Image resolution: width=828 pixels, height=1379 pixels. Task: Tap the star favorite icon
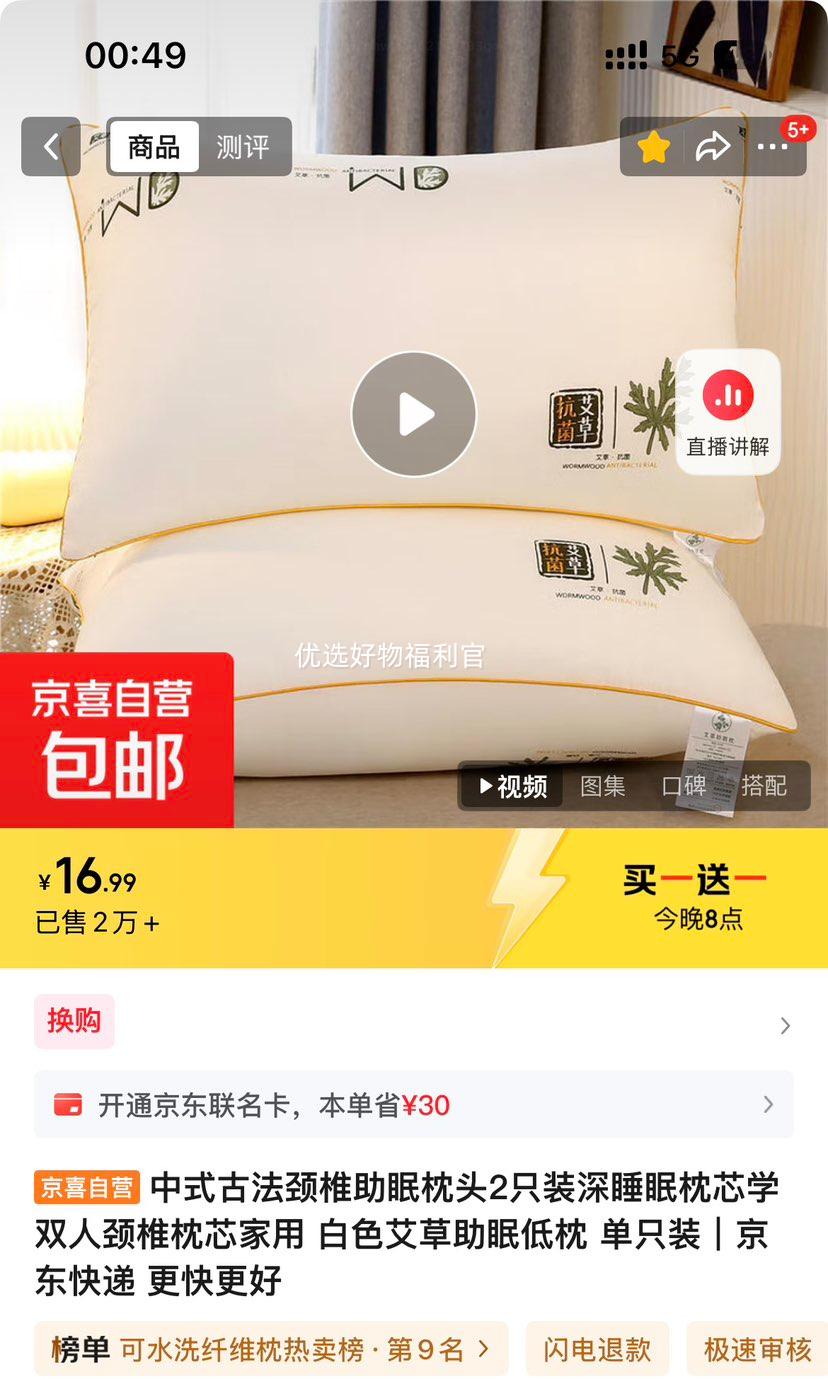pyautogui.click(x=654, y=147)
